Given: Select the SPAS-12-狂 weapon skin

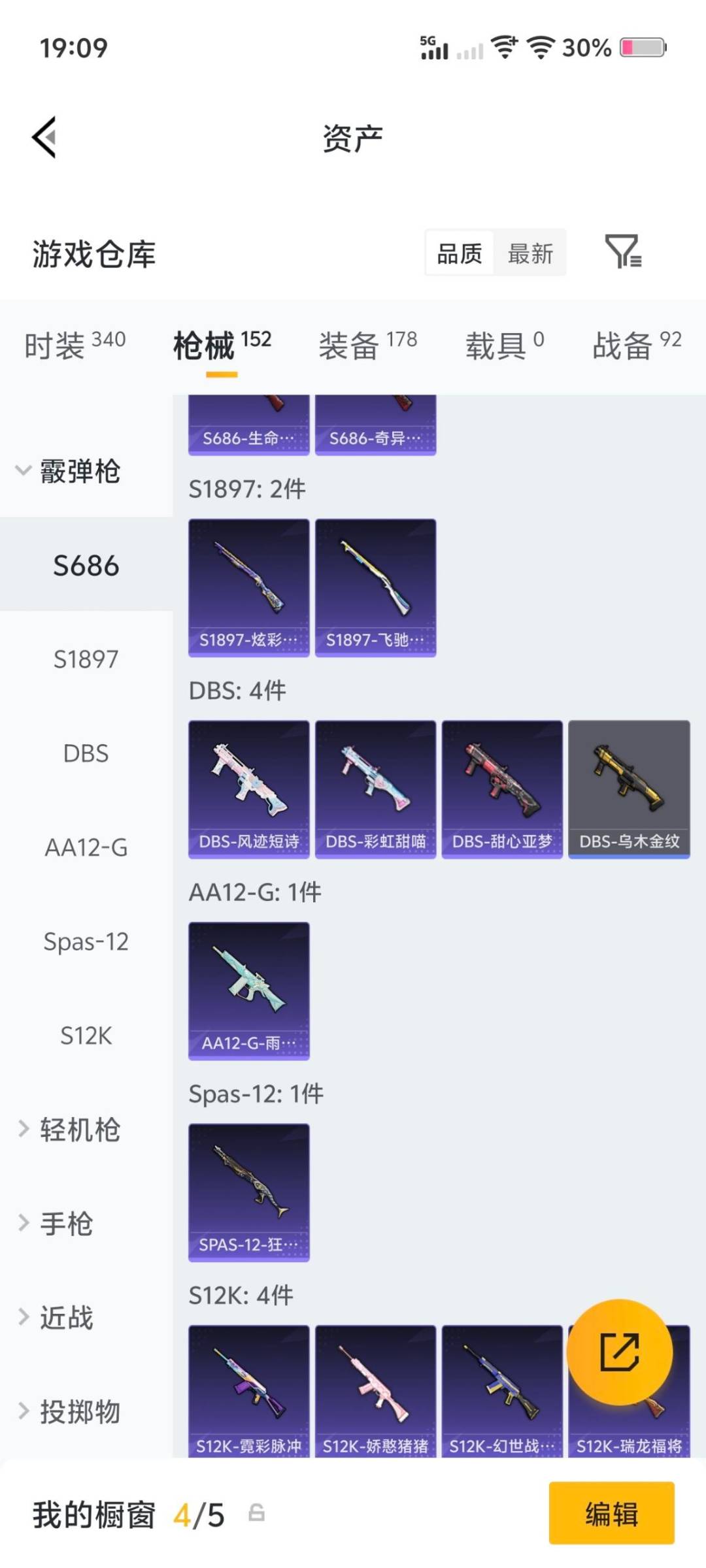Looking at the screenshot, I should coord(248,1192).
